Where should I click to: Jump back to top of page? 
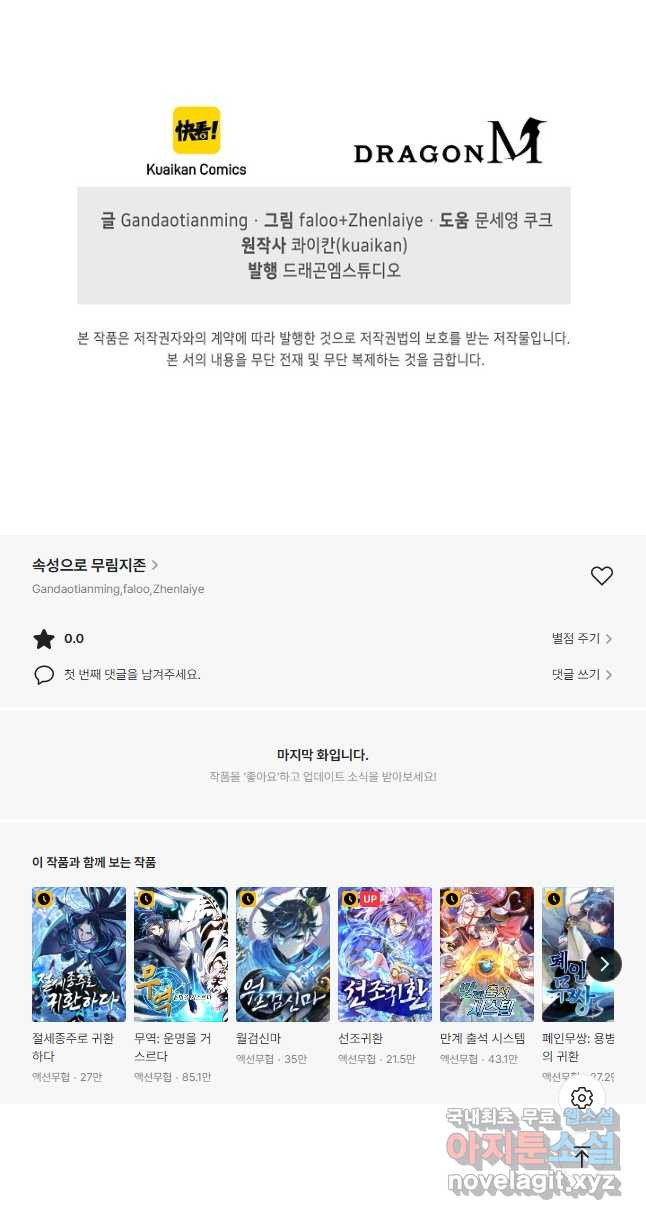pos(582,1157)
